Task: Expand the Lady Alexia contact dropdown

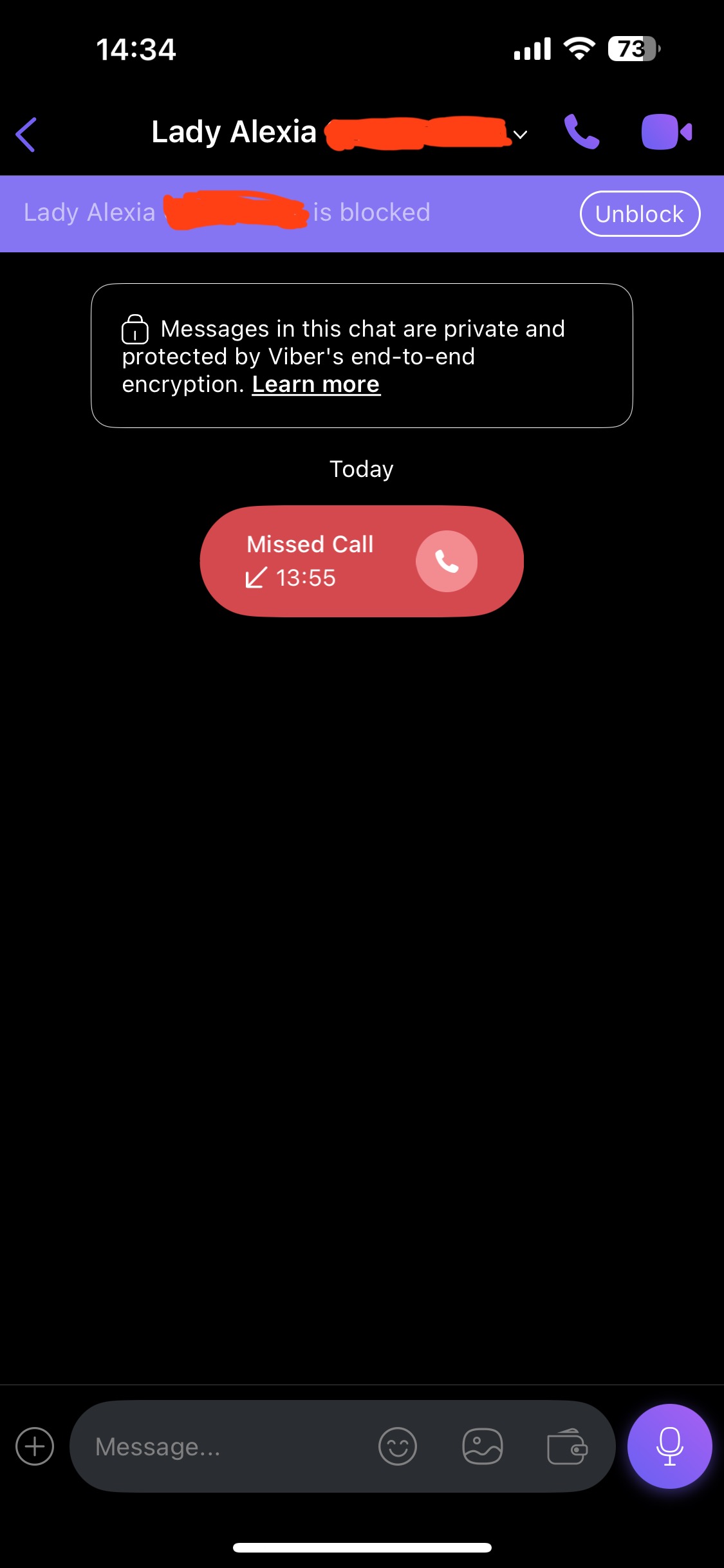Action: pyautogui.click(x=520, y=135)
